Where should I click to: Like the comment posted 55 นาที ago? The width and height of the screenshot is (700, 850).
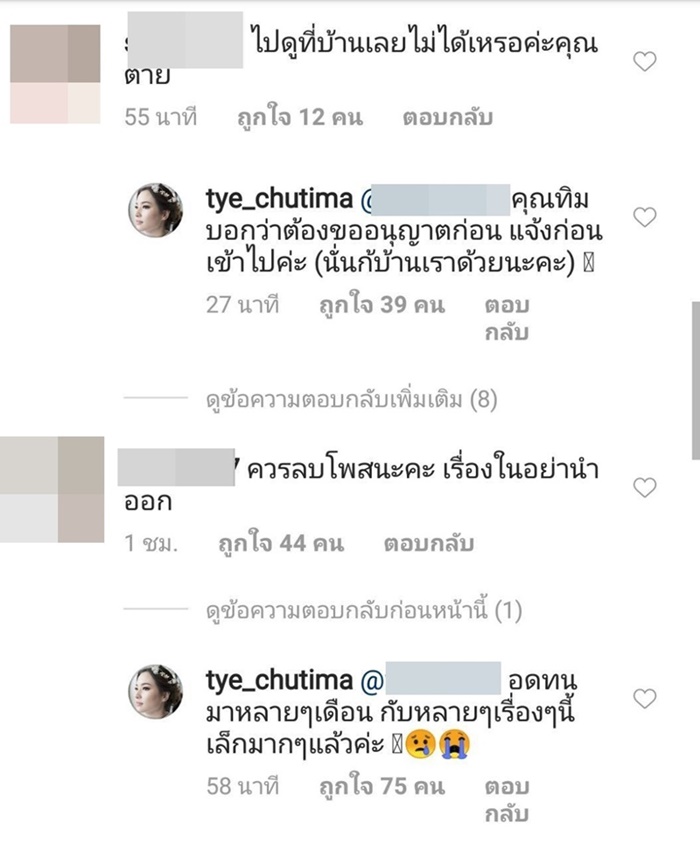click(646, 62)
